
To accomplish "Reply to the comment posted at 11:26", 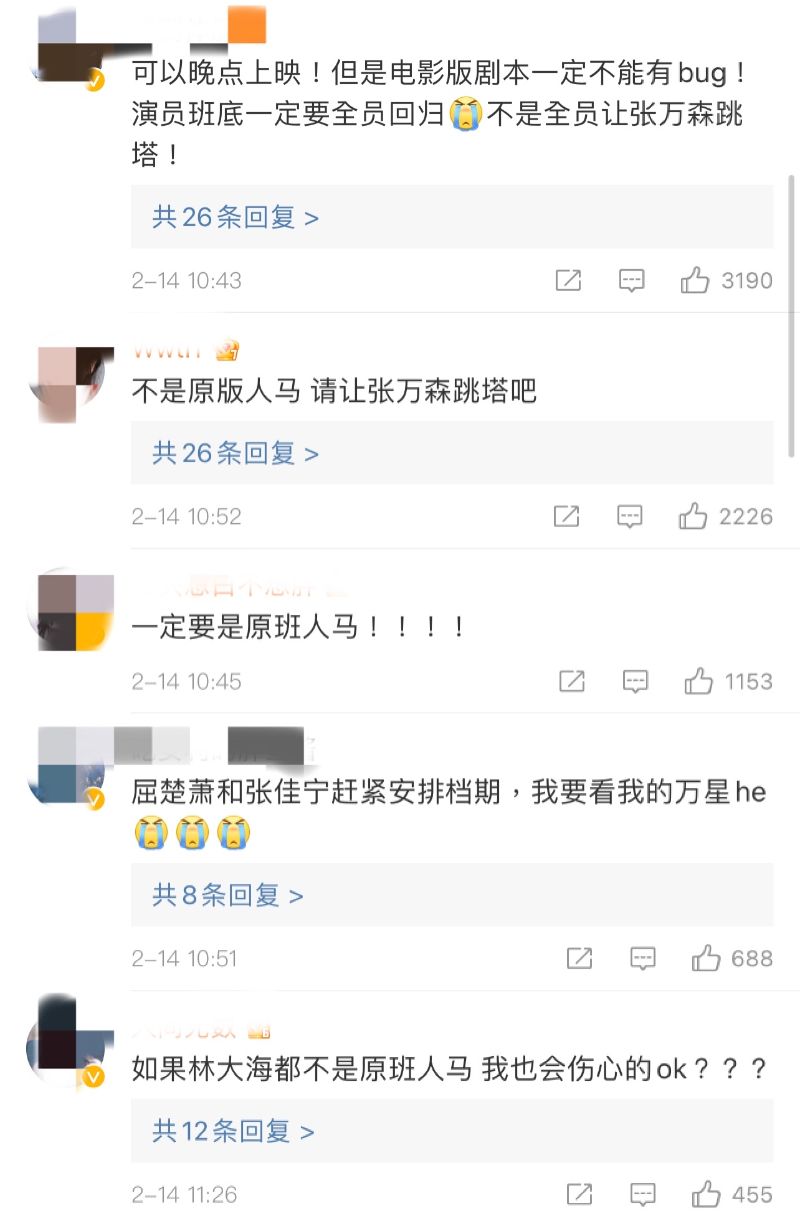I will click(x=643, y=1195).
